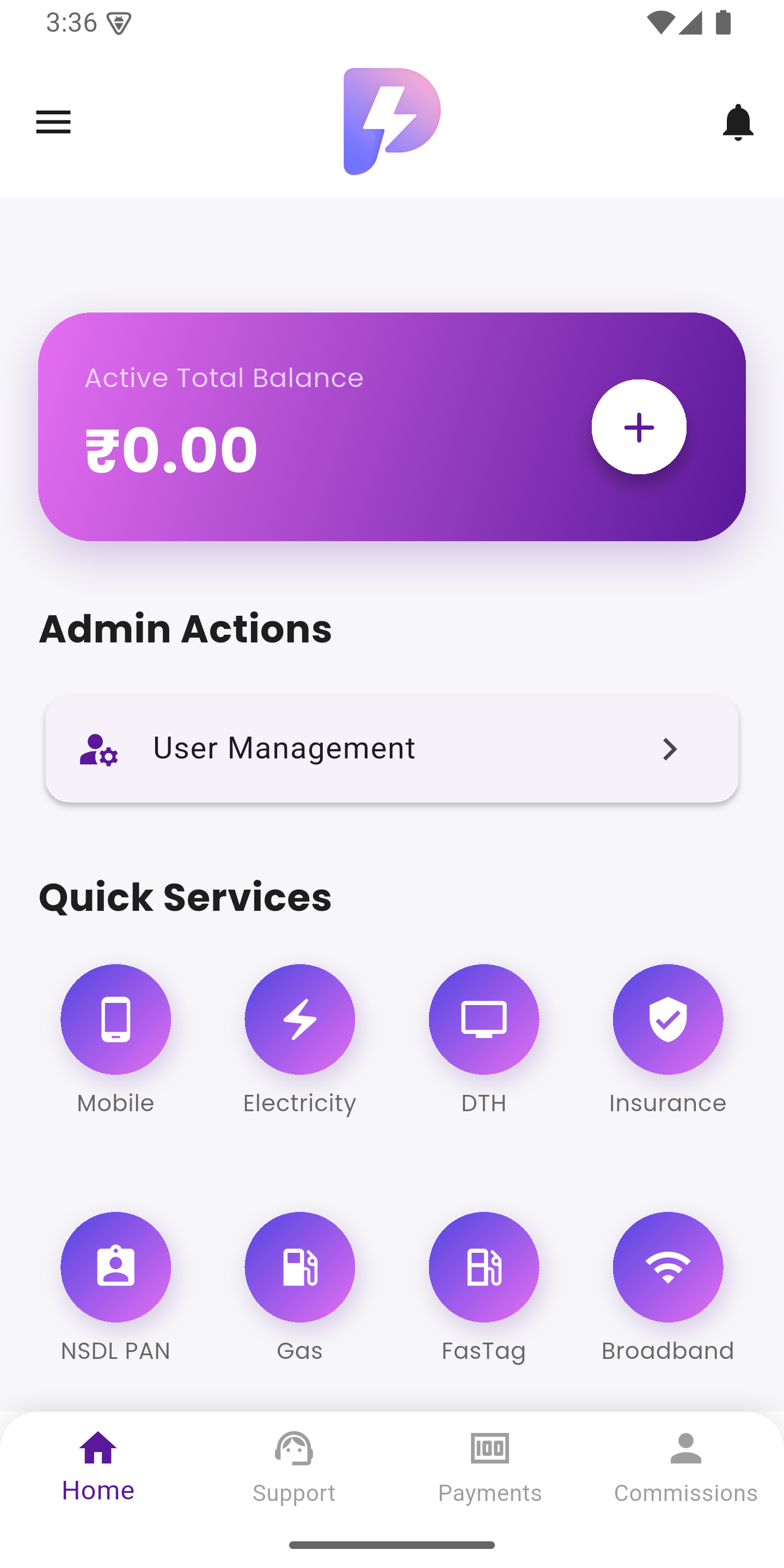Screen dimensions: 784x1568
Task: Open the hamburger navigation menu
Action: point(53,123)
